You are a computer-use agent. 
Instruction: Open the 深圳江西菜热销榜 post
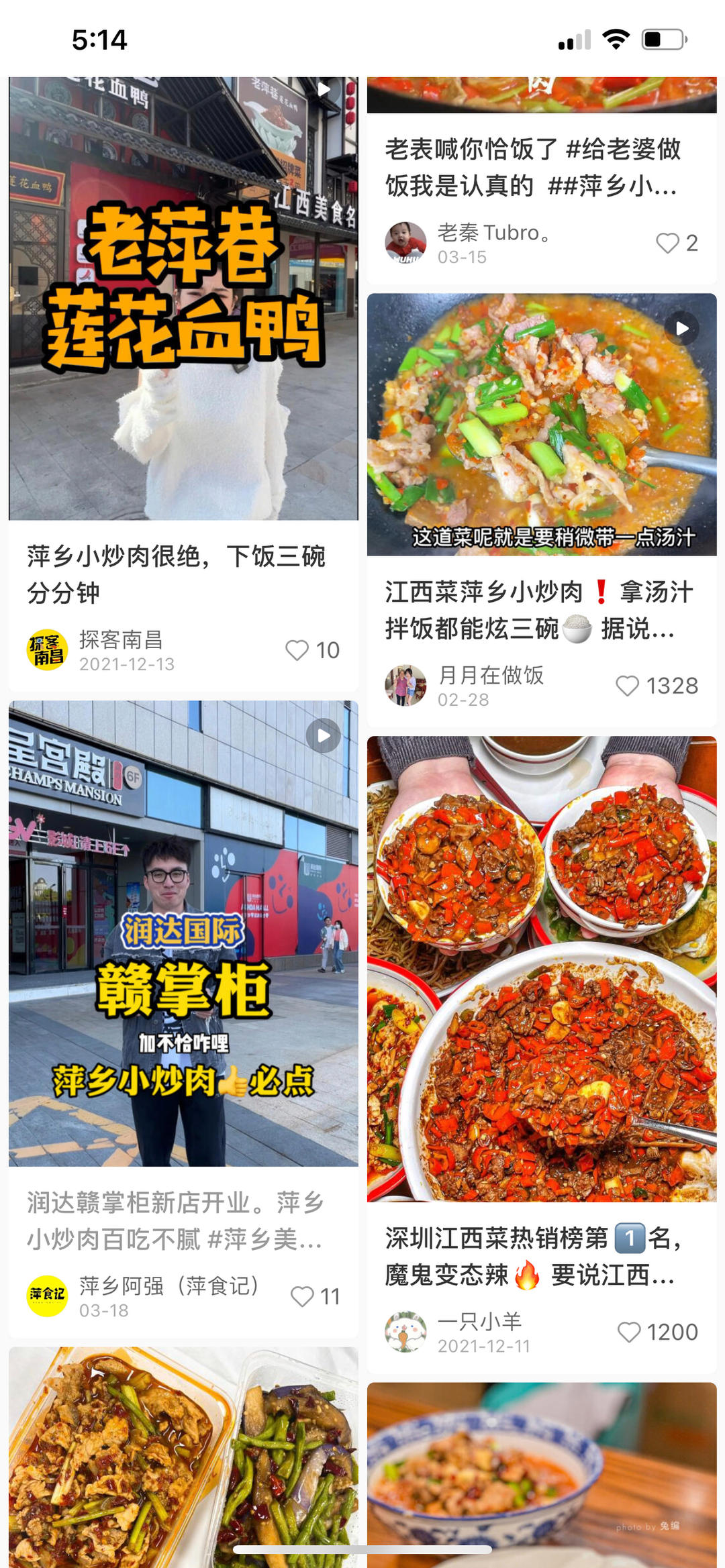[542, 968]
